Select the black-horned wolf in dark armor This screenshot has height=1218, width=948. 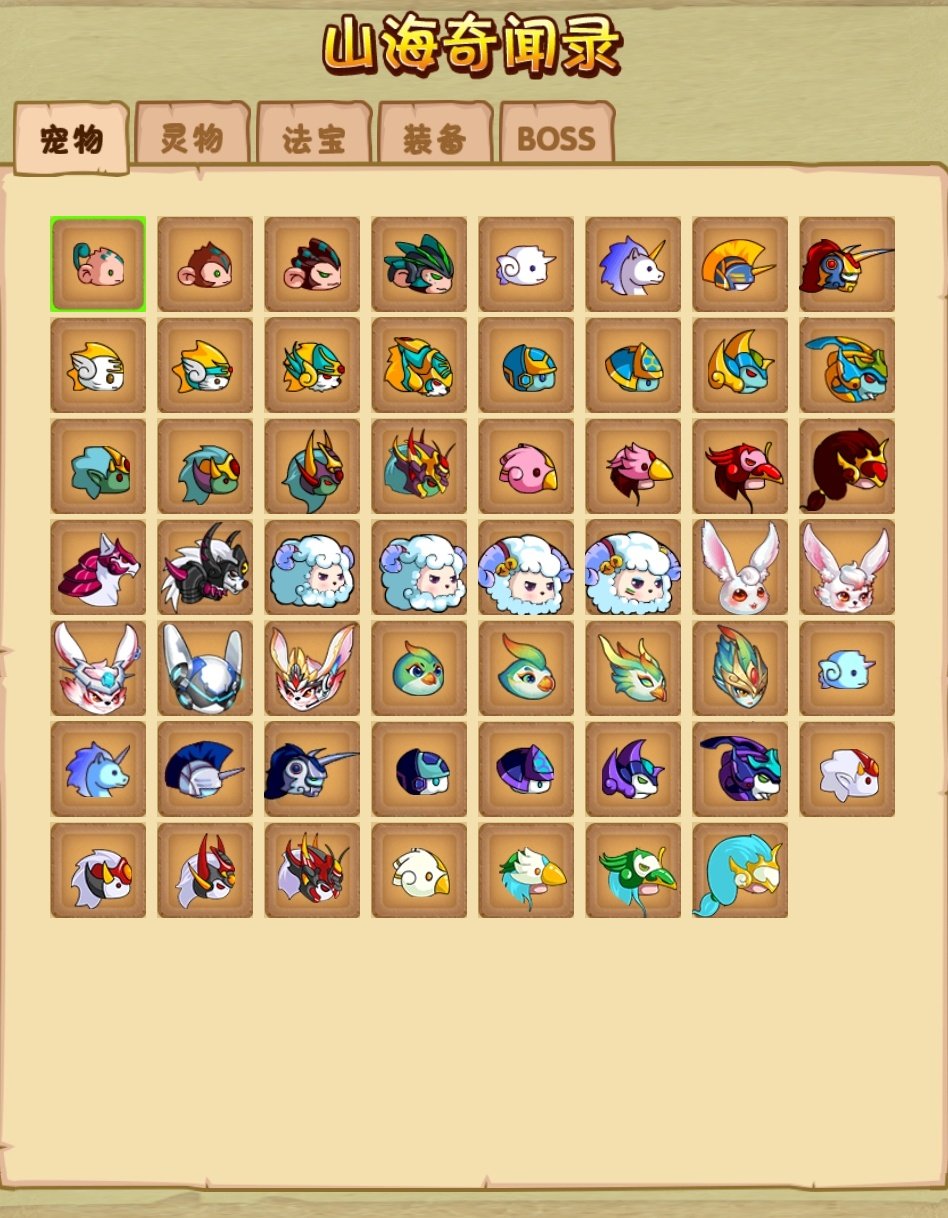coord(205,567)
